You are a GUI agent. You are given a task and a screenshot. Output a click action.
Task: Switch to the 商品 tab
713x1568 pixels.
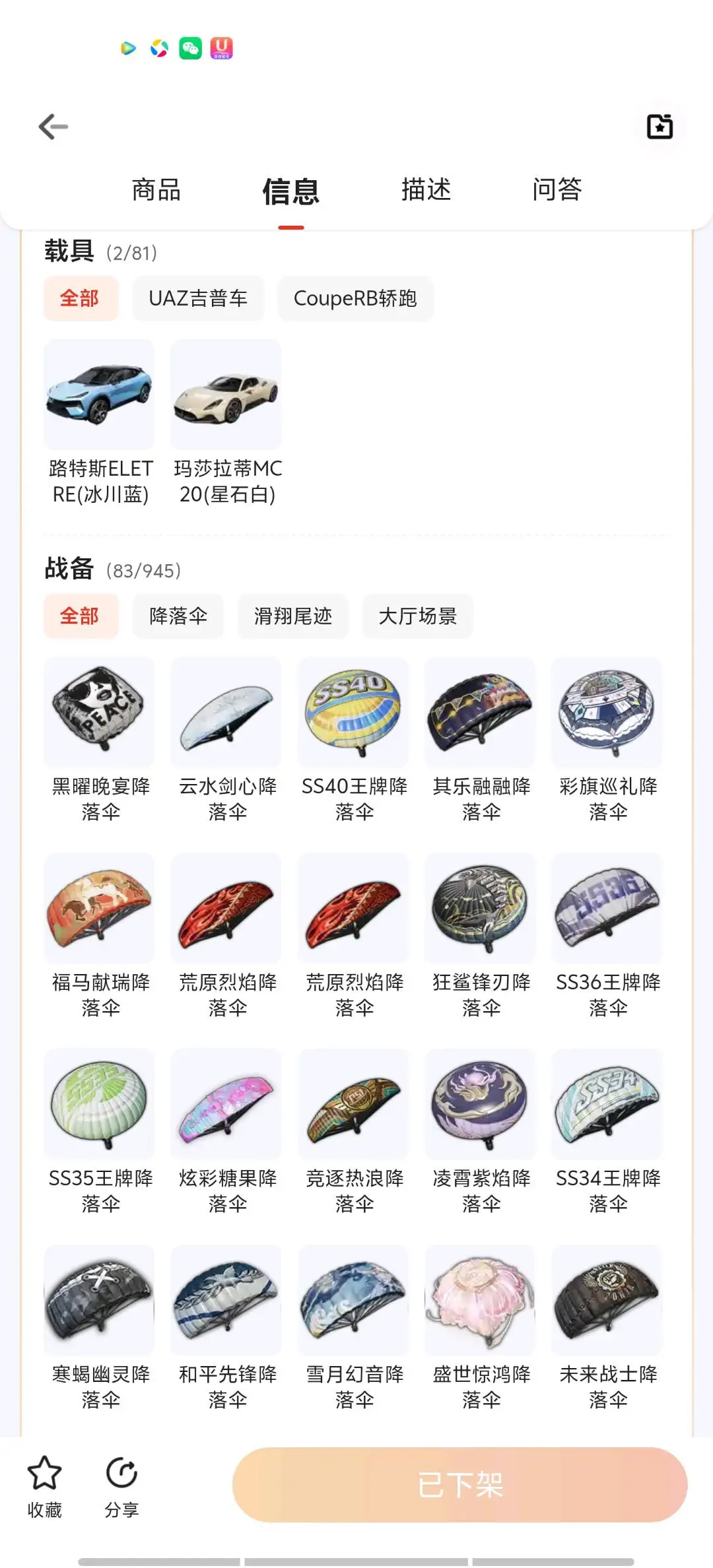coord(156,190)
